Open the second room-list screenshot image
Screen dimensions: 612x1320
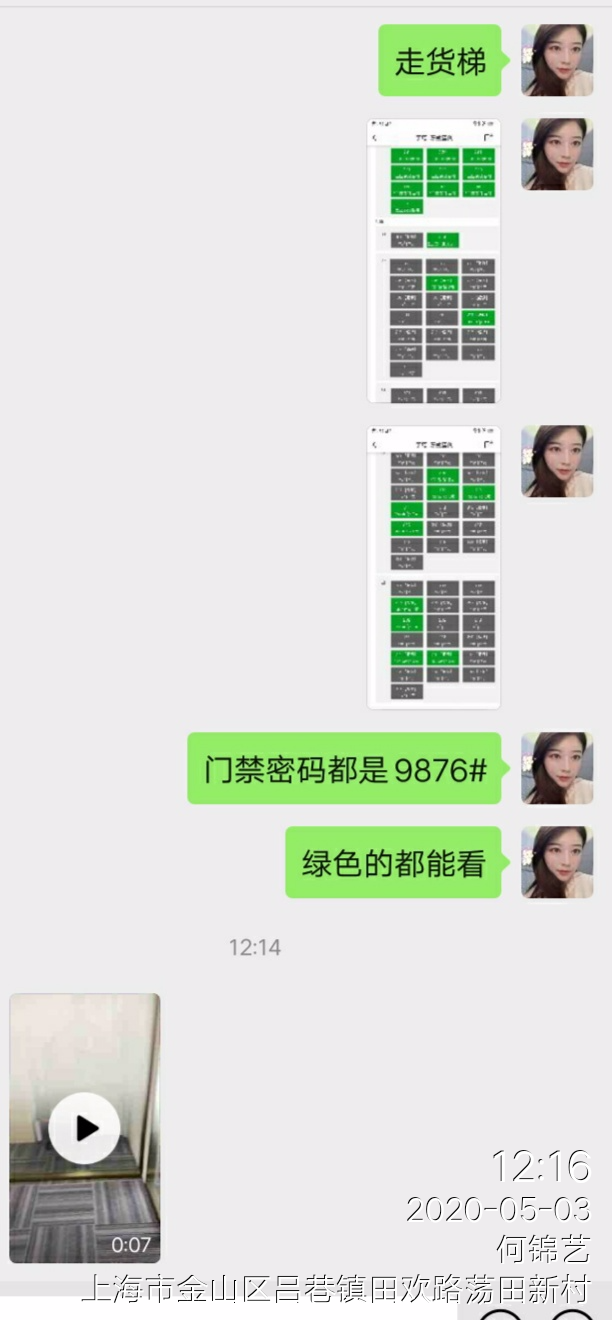[433, 567]
